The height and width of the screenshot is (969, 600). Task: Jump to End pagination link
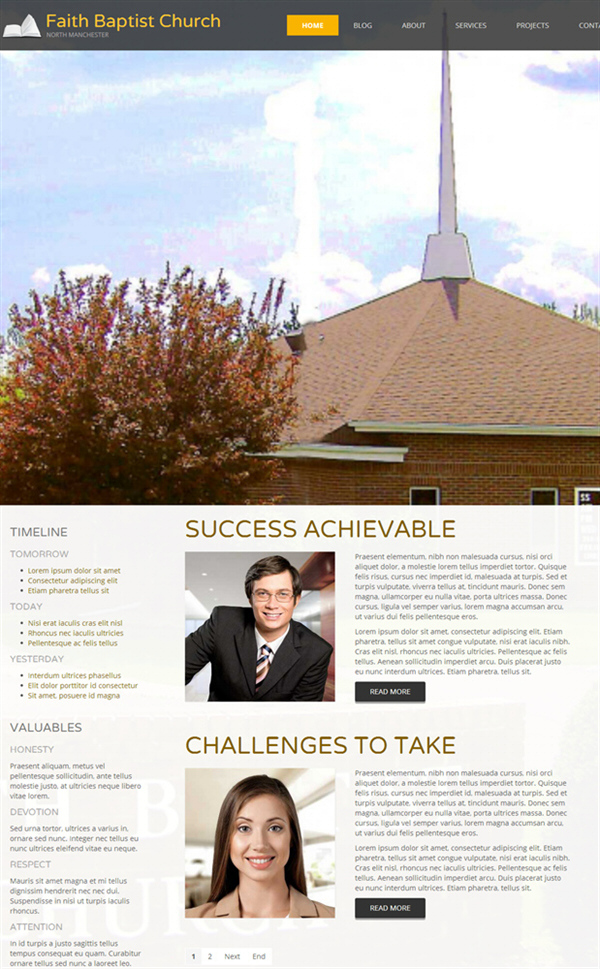point(259,956)
